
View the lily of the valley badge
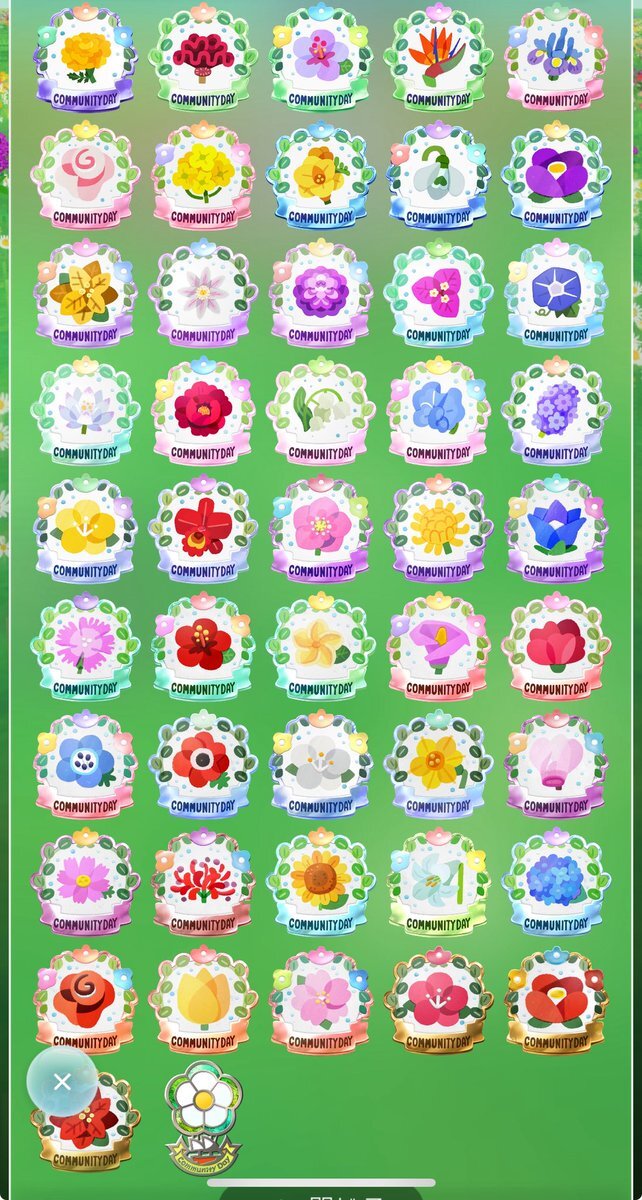(x=321, y=410)
